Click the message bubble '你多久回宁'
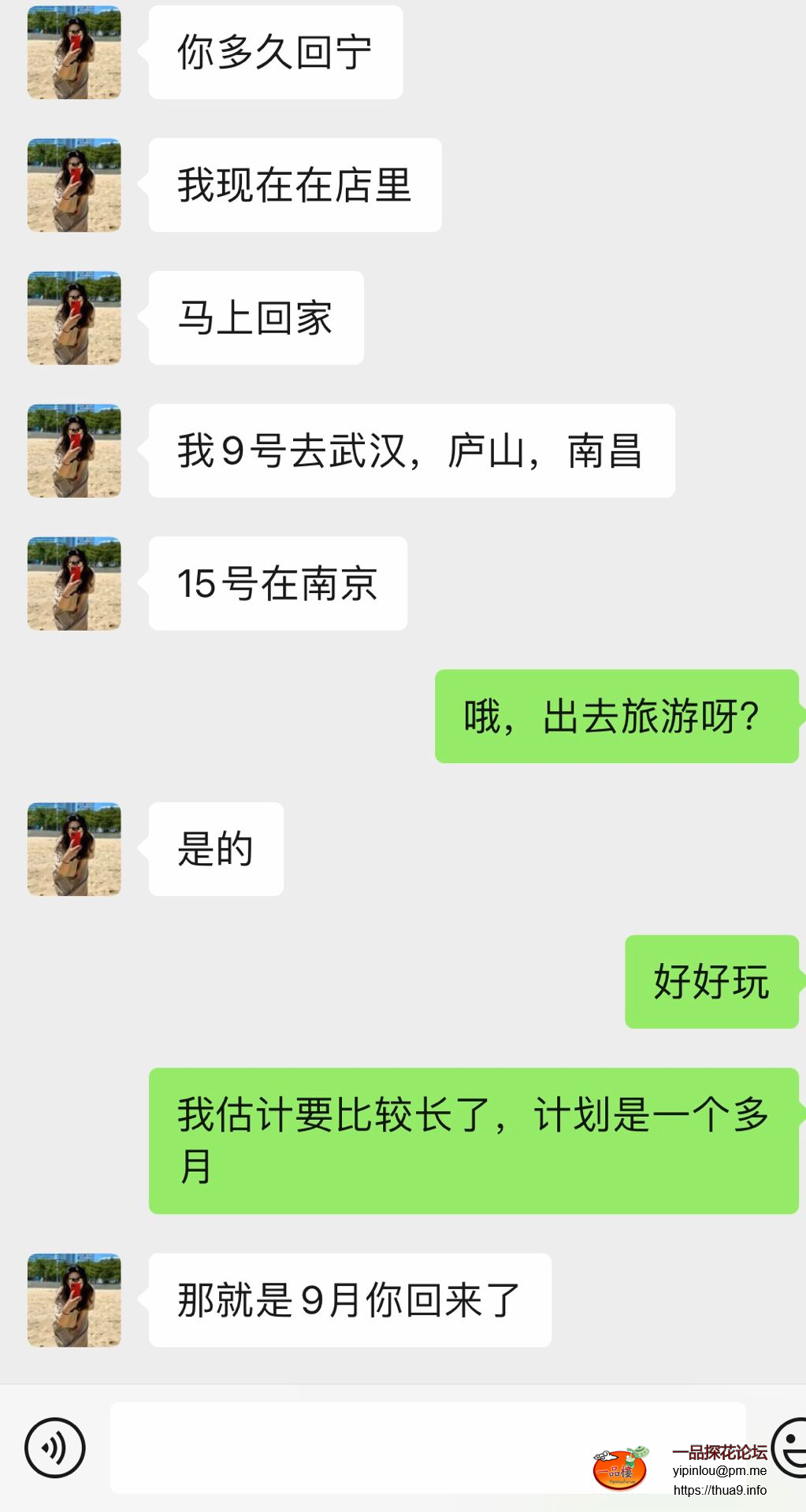Screen dimensions: 806x1512 274,52
